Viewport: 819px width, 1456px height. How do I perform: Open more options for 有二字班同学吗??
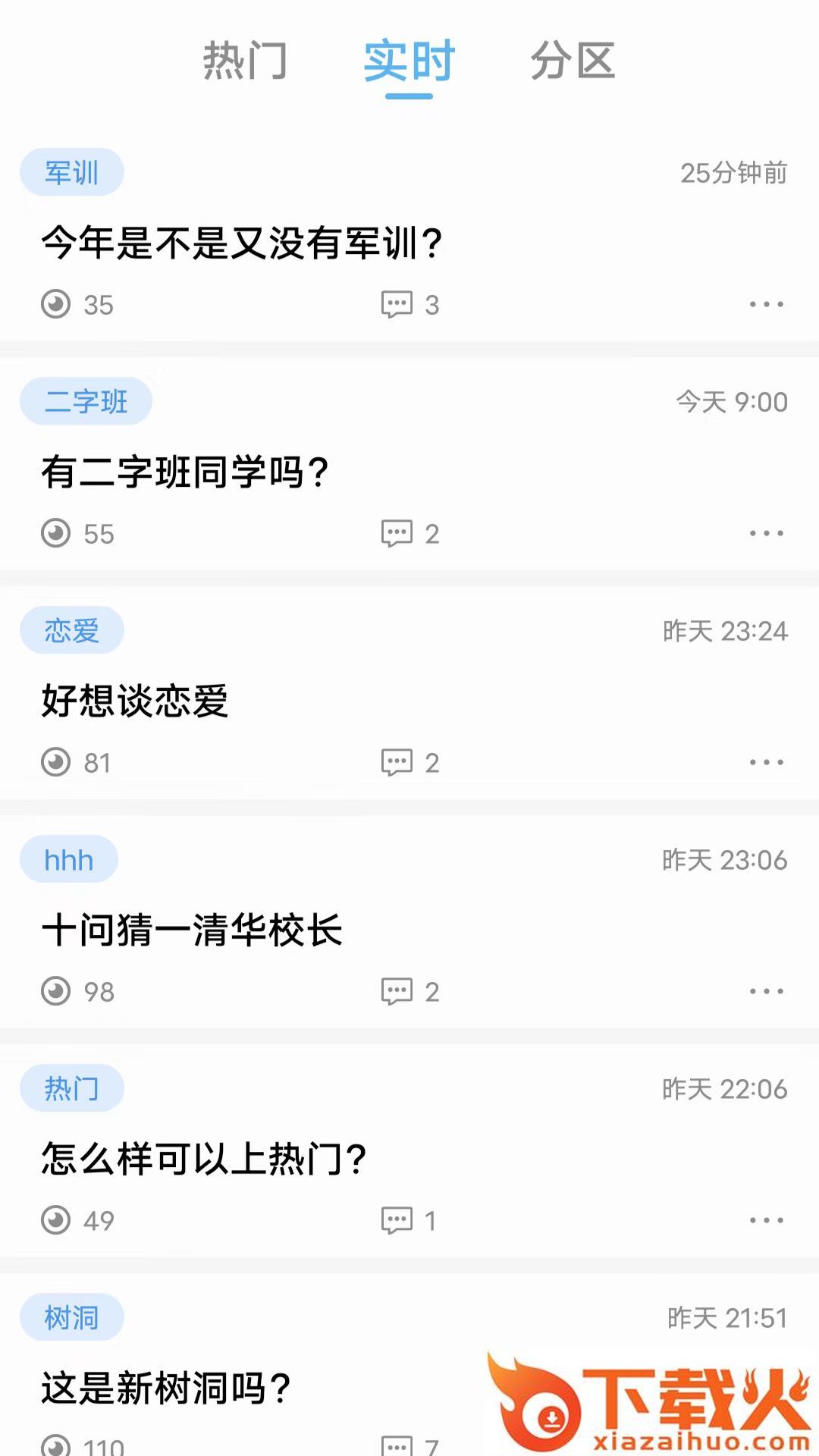(766, 534)
